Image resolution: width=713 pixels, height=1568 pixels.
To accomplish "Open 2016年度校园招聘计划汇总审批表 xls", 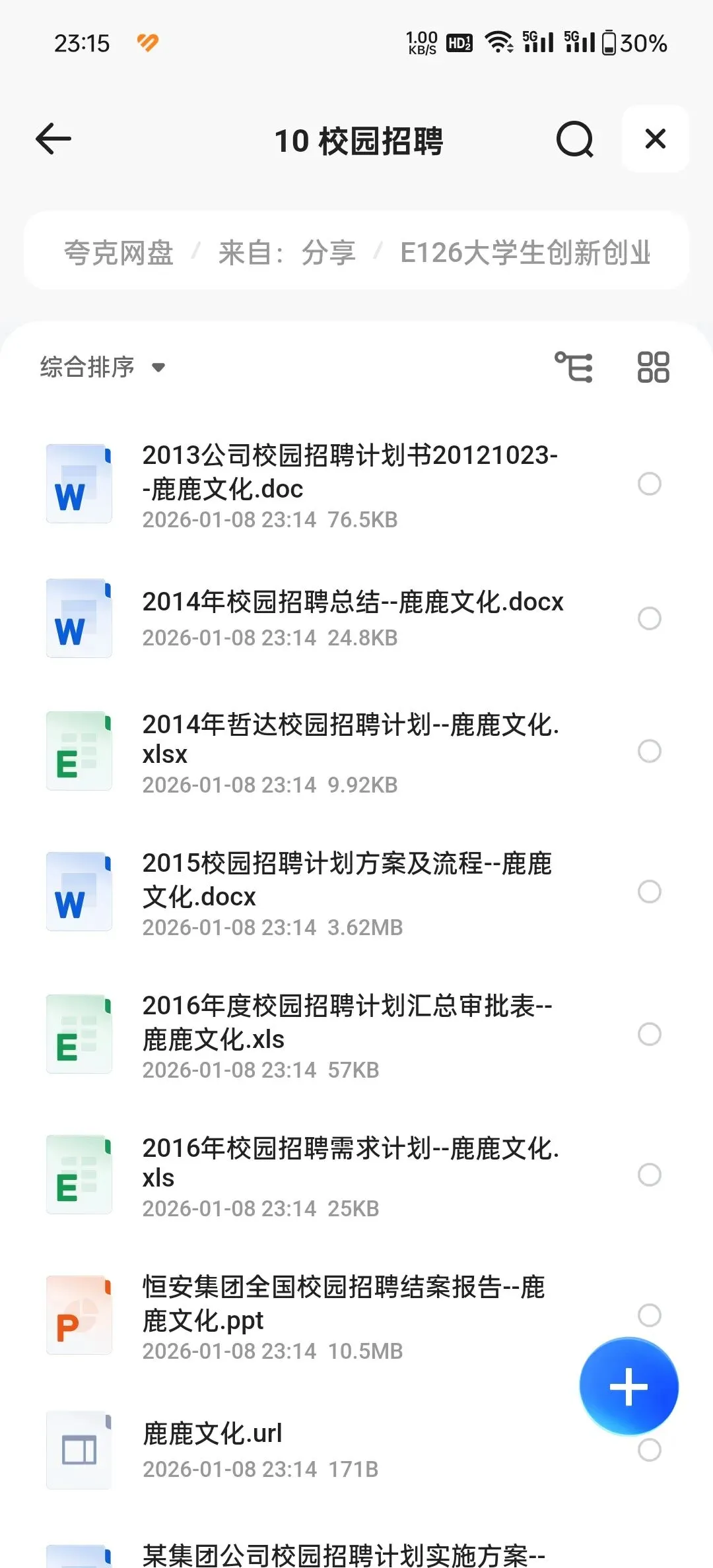I will click(x=347, y=1022).
